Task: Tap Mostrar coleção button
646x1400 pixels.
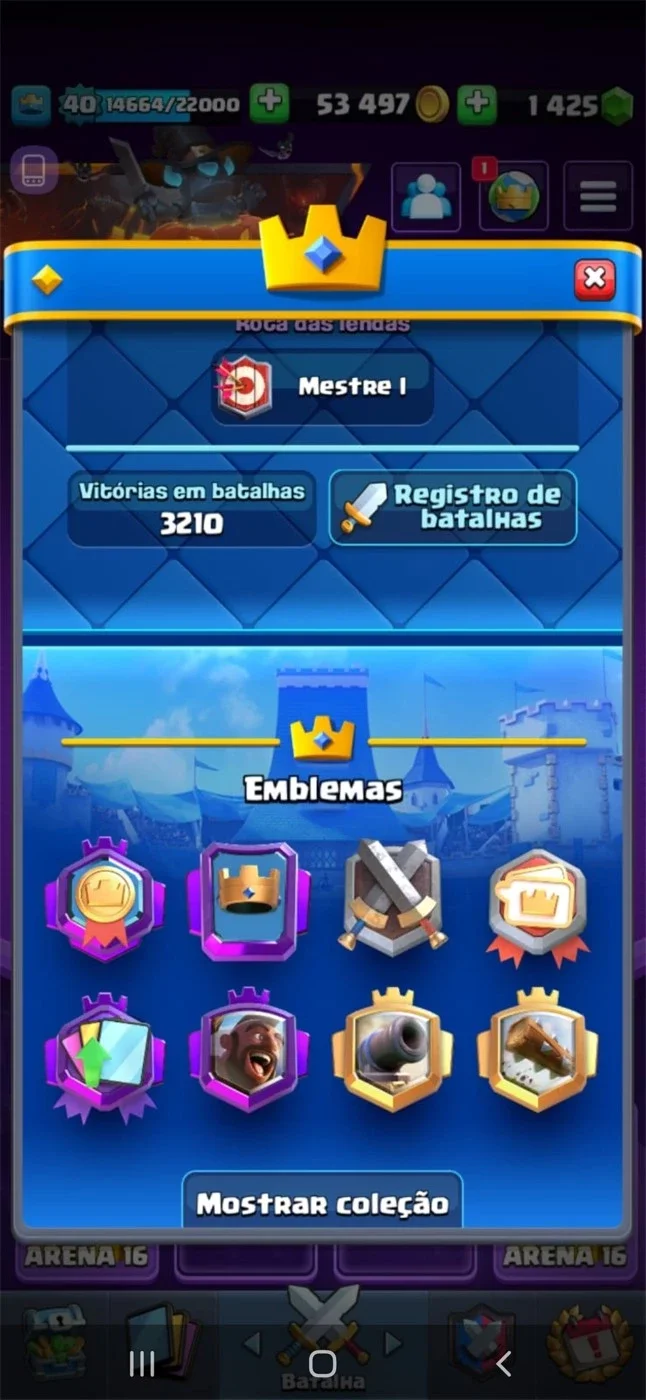Action: (322, 1202)
